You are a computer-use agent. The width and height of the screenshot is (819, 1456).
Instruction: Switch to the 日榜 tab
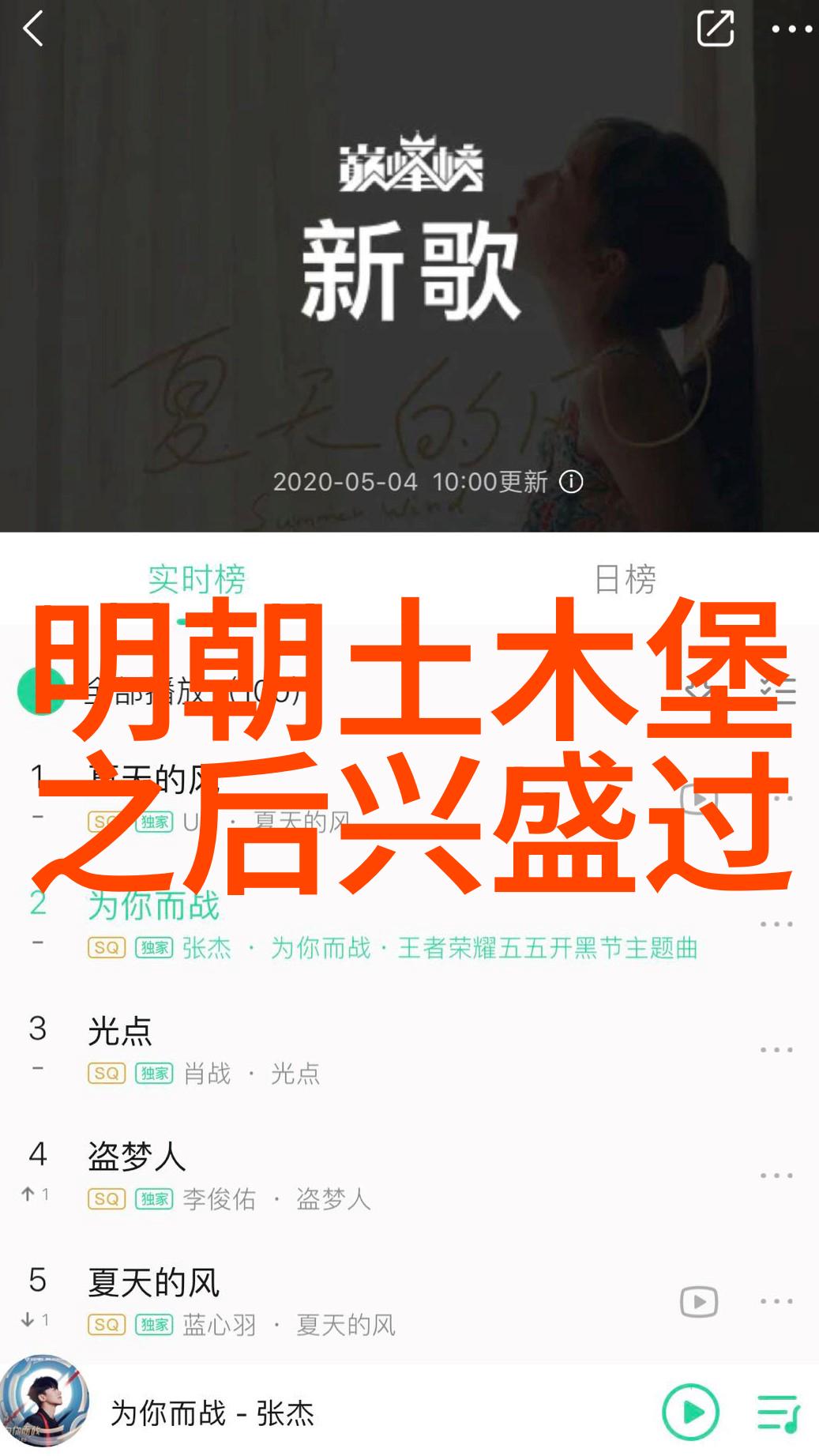(x=624, y=579)
